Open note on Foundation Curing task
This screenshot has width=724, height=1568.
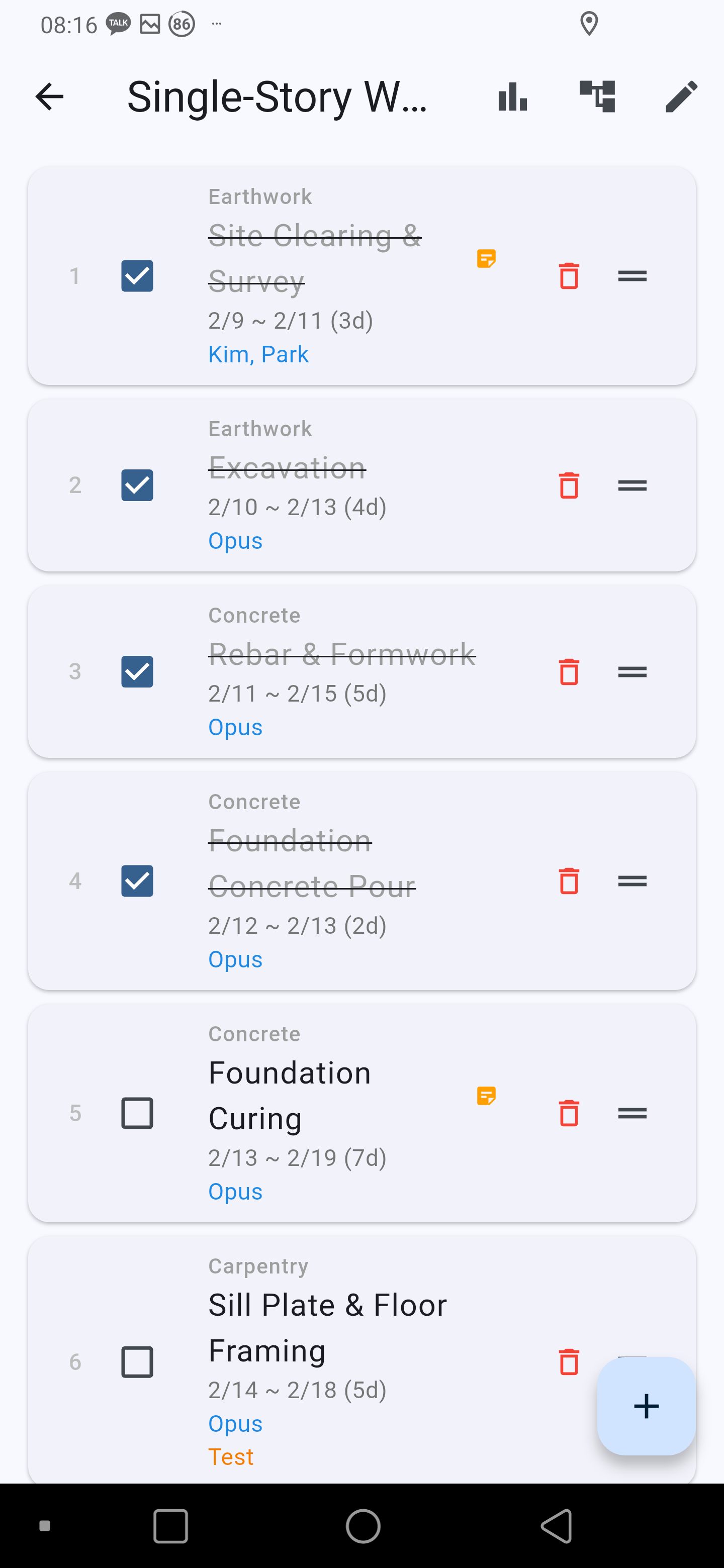point(486,1095)
